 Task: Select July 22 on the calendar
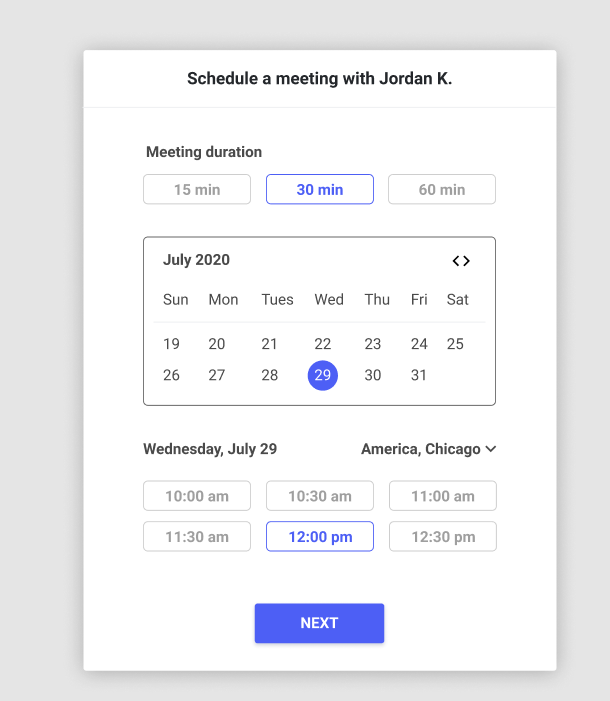coord(322,344)
